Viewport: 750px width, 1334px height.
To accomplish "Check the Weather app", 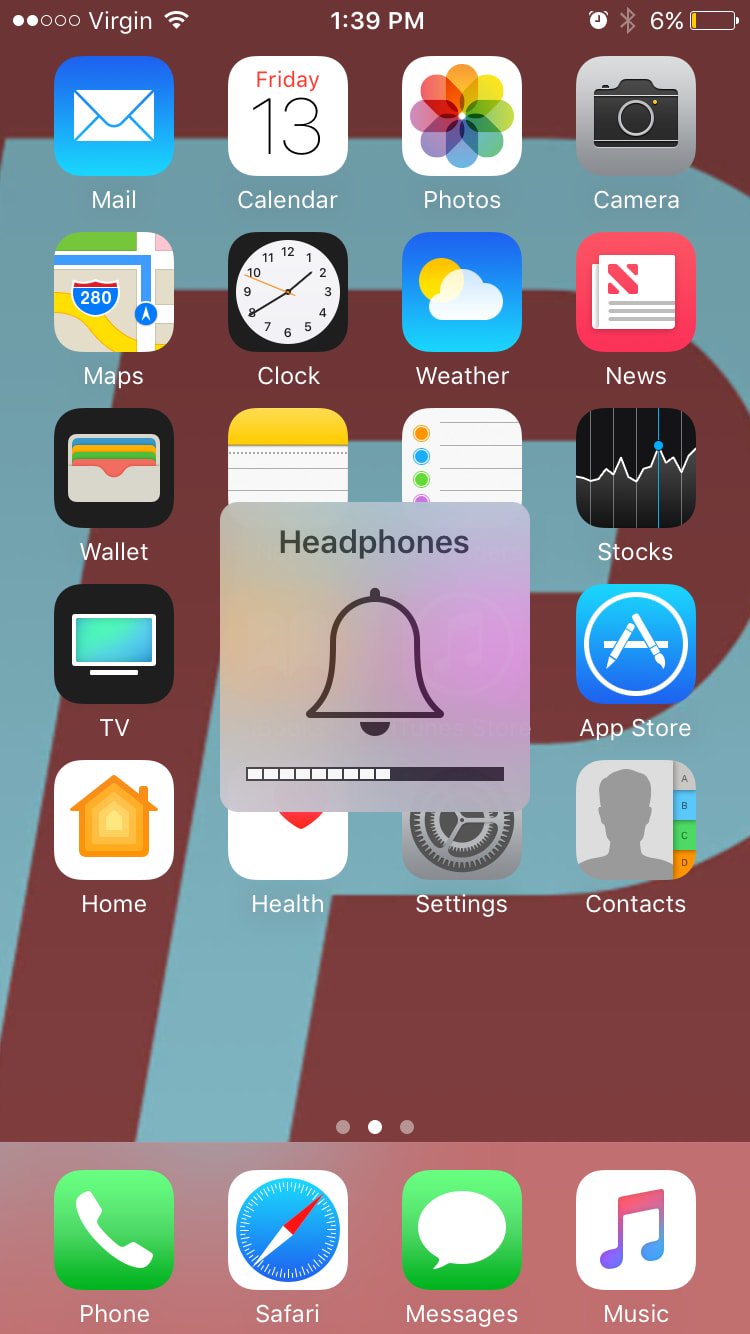I will point(462,292).
